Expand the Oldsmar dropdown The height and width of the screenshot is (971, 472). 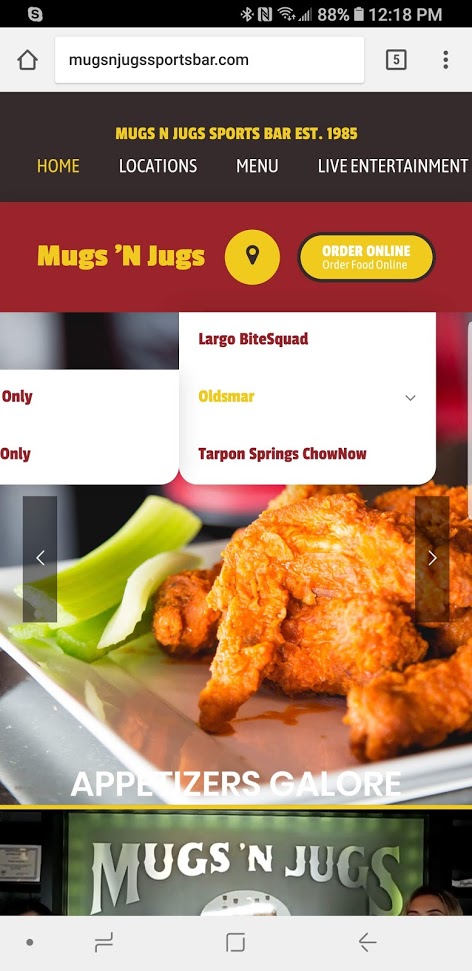[x=307, y=397]
